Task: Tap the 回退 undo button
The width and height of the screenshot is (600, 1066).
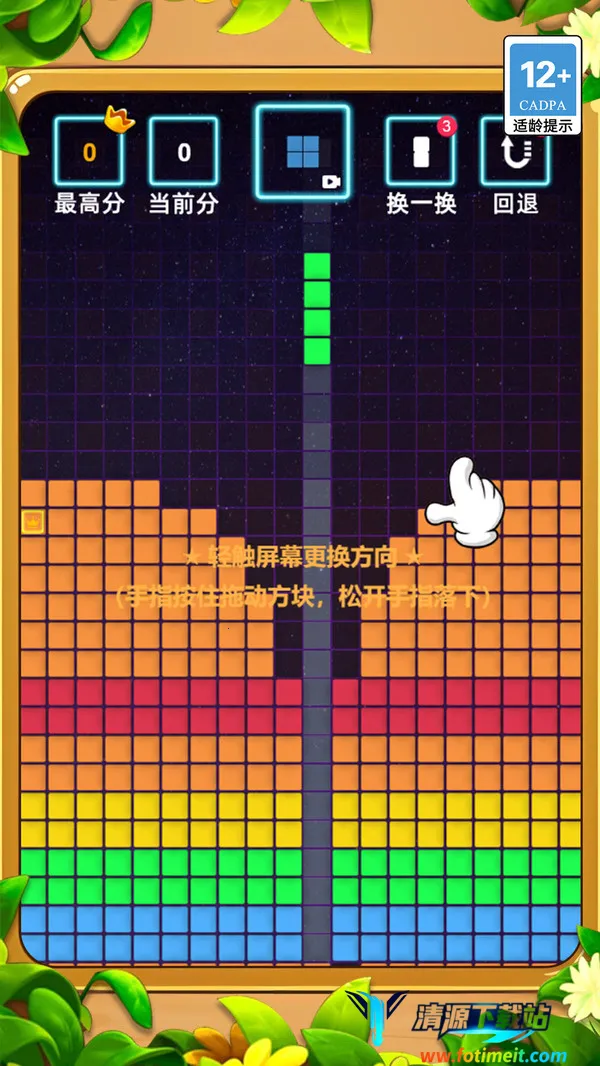Action: (x=514, y=153)
